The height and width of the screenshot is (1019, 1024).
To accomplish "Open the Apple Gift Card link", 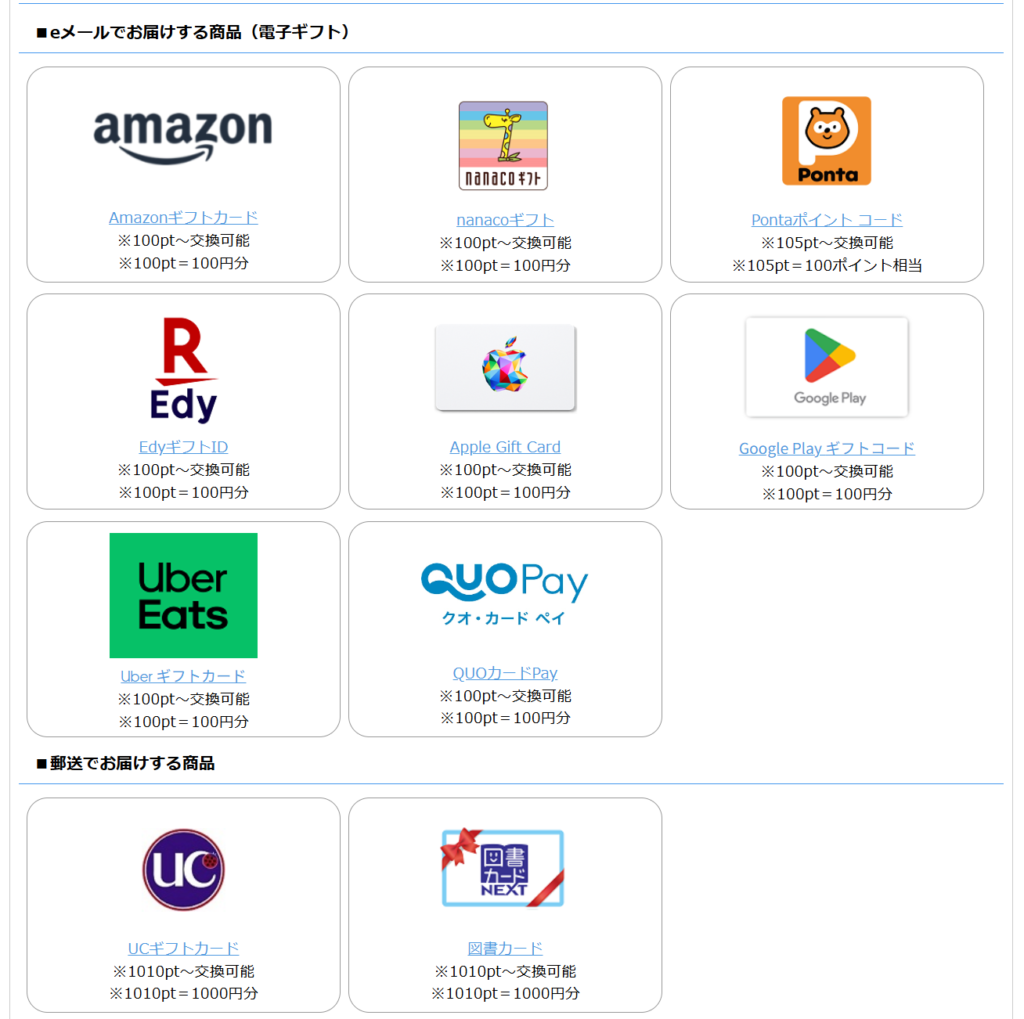I will click(x=505, y=447).
